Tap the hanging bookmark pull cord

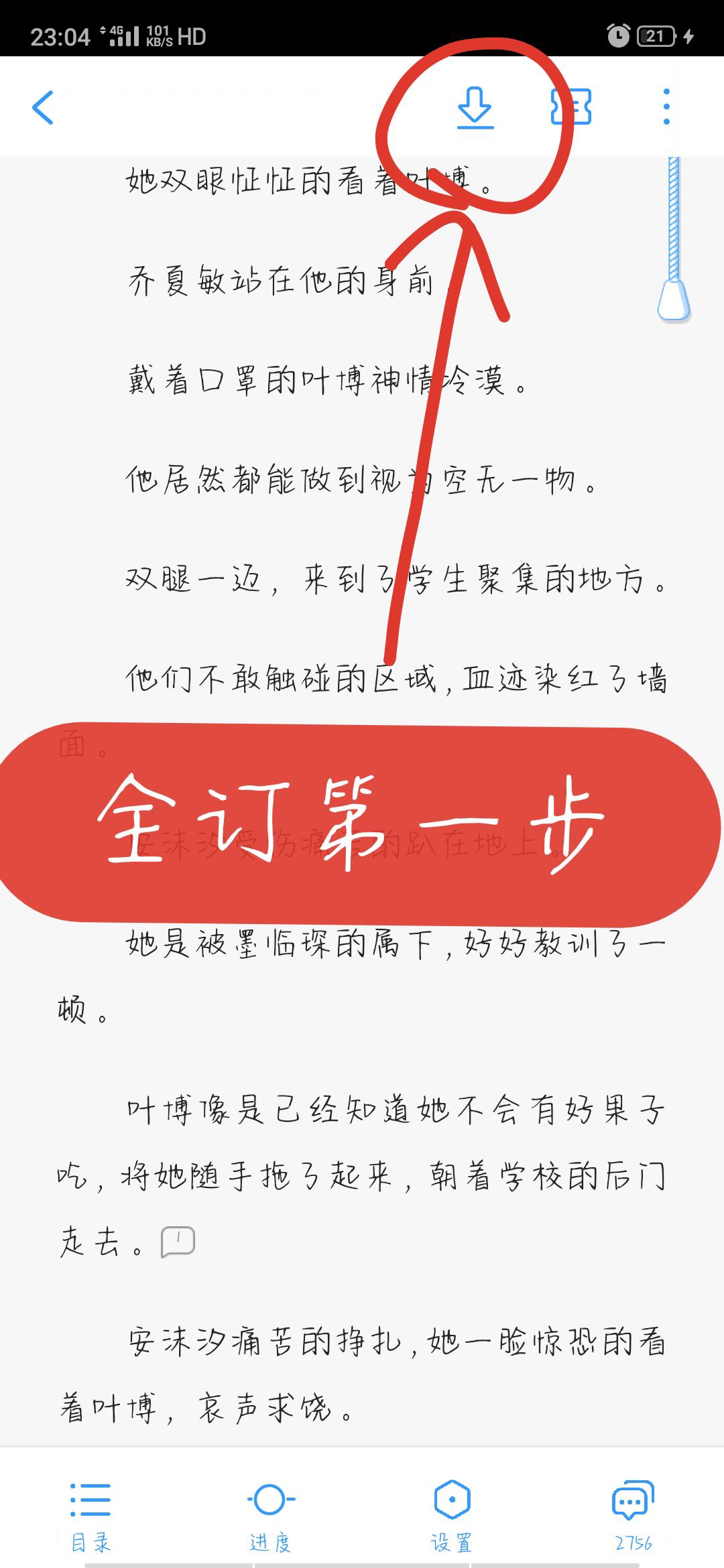[x=674, y=239]
